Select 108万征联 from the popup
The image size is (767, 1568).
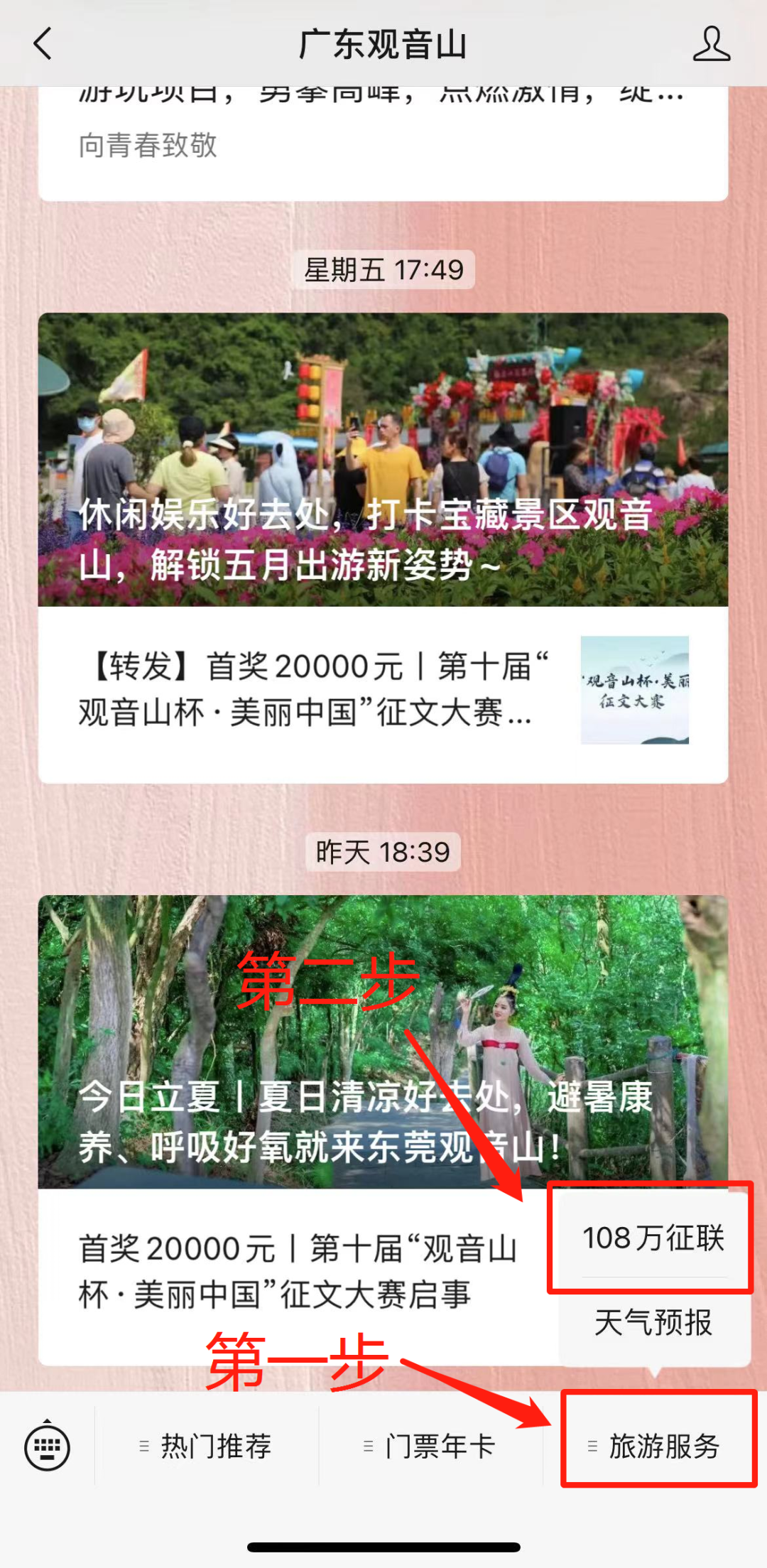[x=653, y=1238]
